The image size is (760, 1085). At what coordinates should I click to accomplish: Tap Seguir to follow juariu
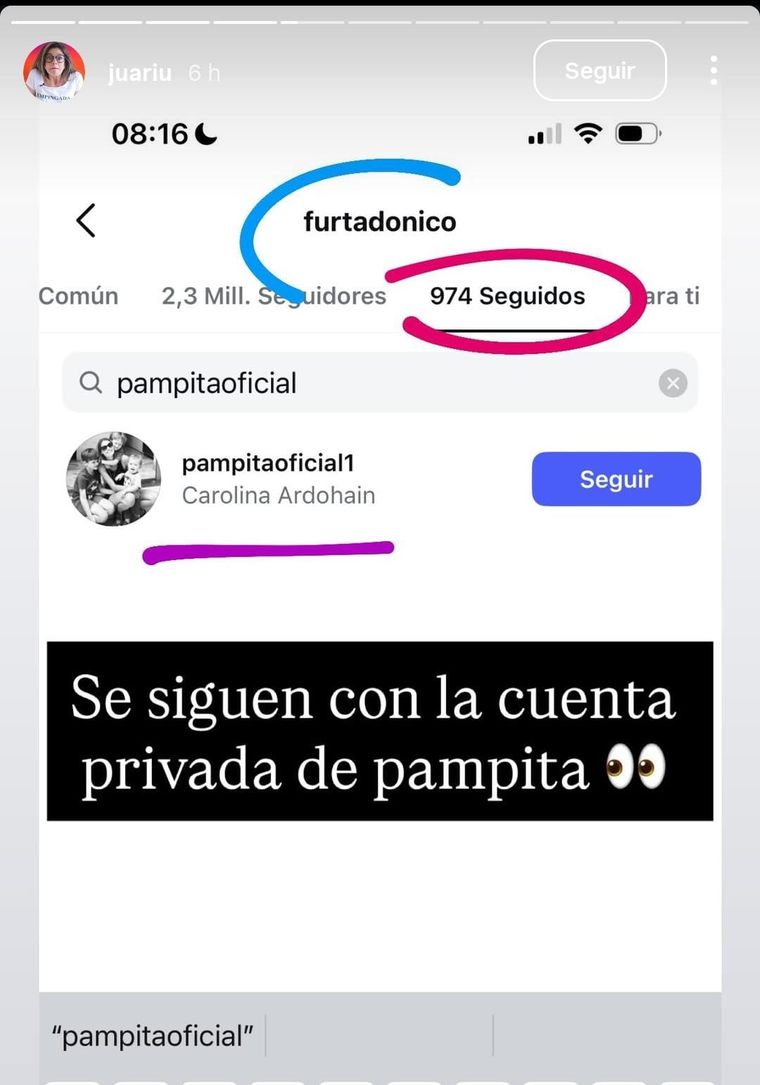tap(600, 70)
